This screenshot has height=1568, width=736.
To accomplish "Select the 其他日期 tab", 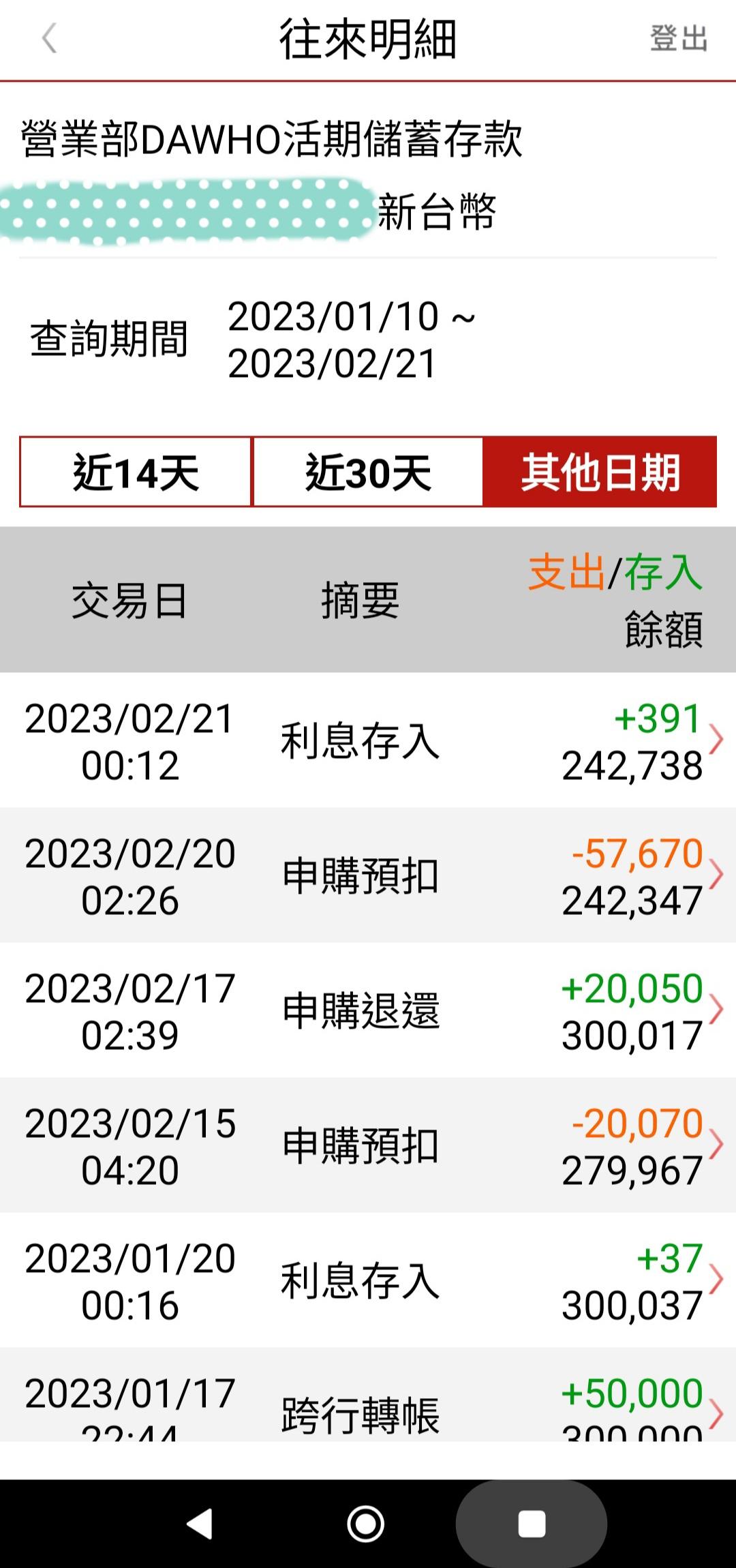I will coord(600,472).
